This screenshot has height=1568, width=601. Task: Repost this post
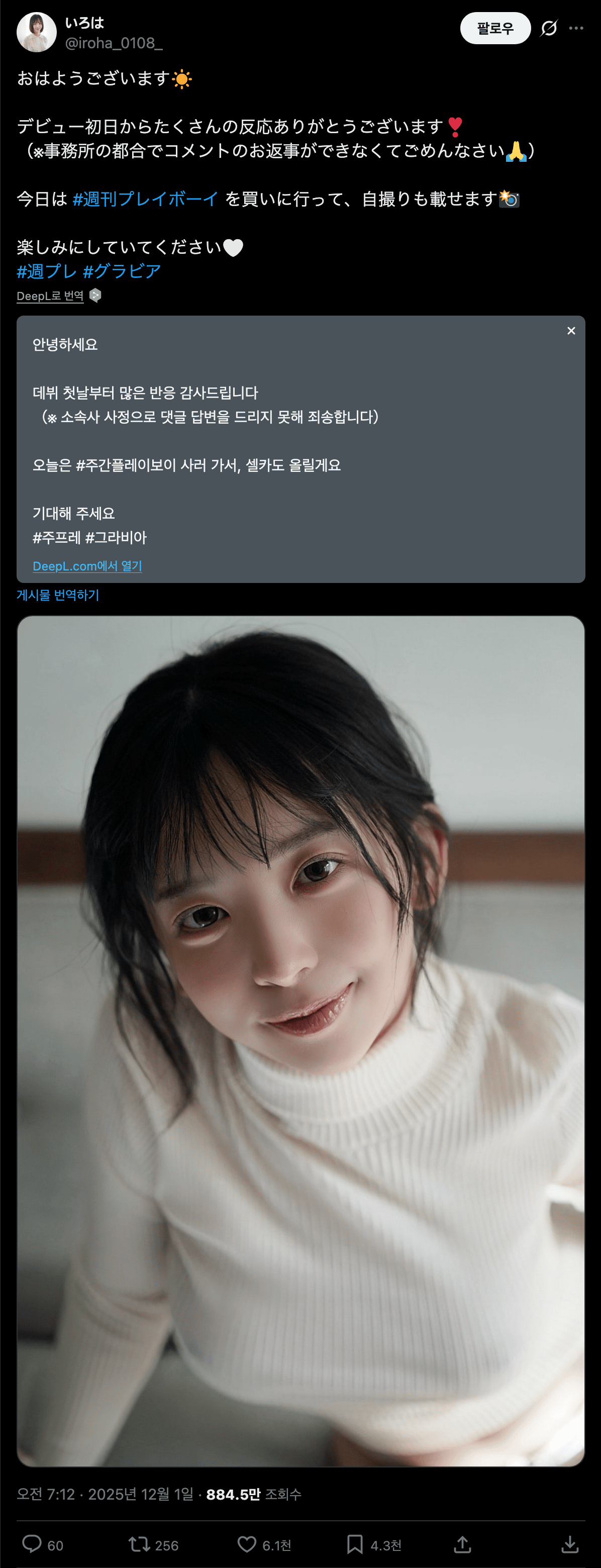point(139,1544)
